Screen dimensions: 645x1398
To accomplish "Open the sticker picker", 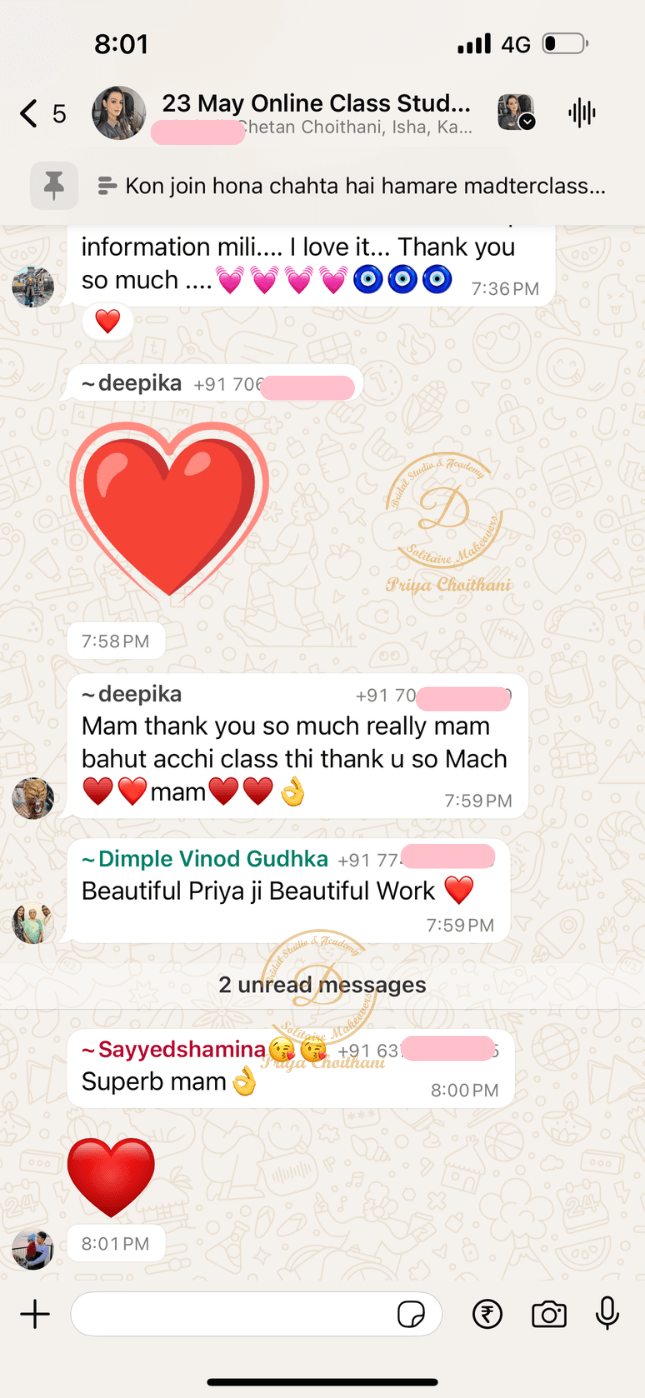I will coord(410,1314).
